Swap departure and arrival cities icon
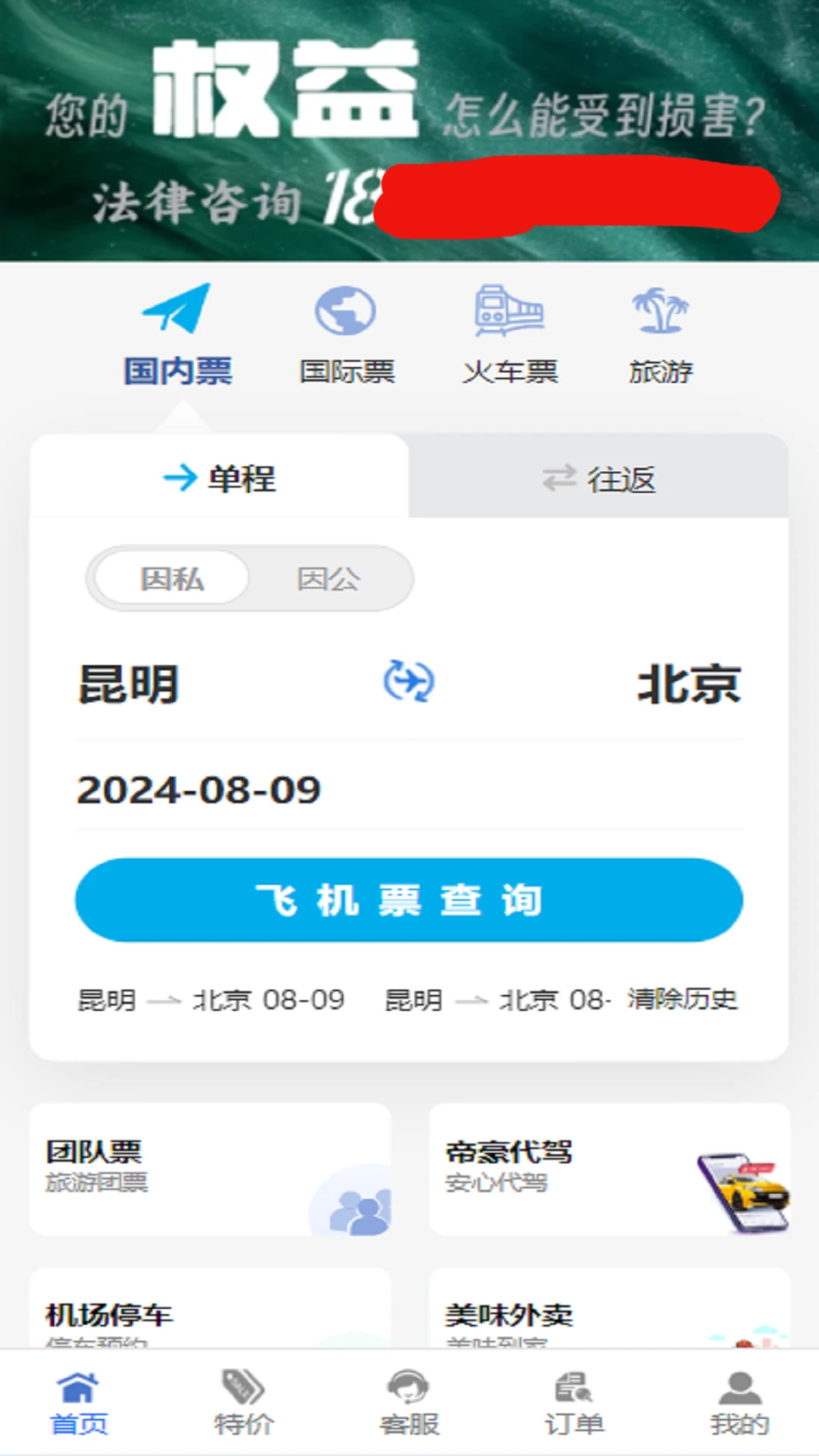The image size is (819, 1456). (409, 682)
